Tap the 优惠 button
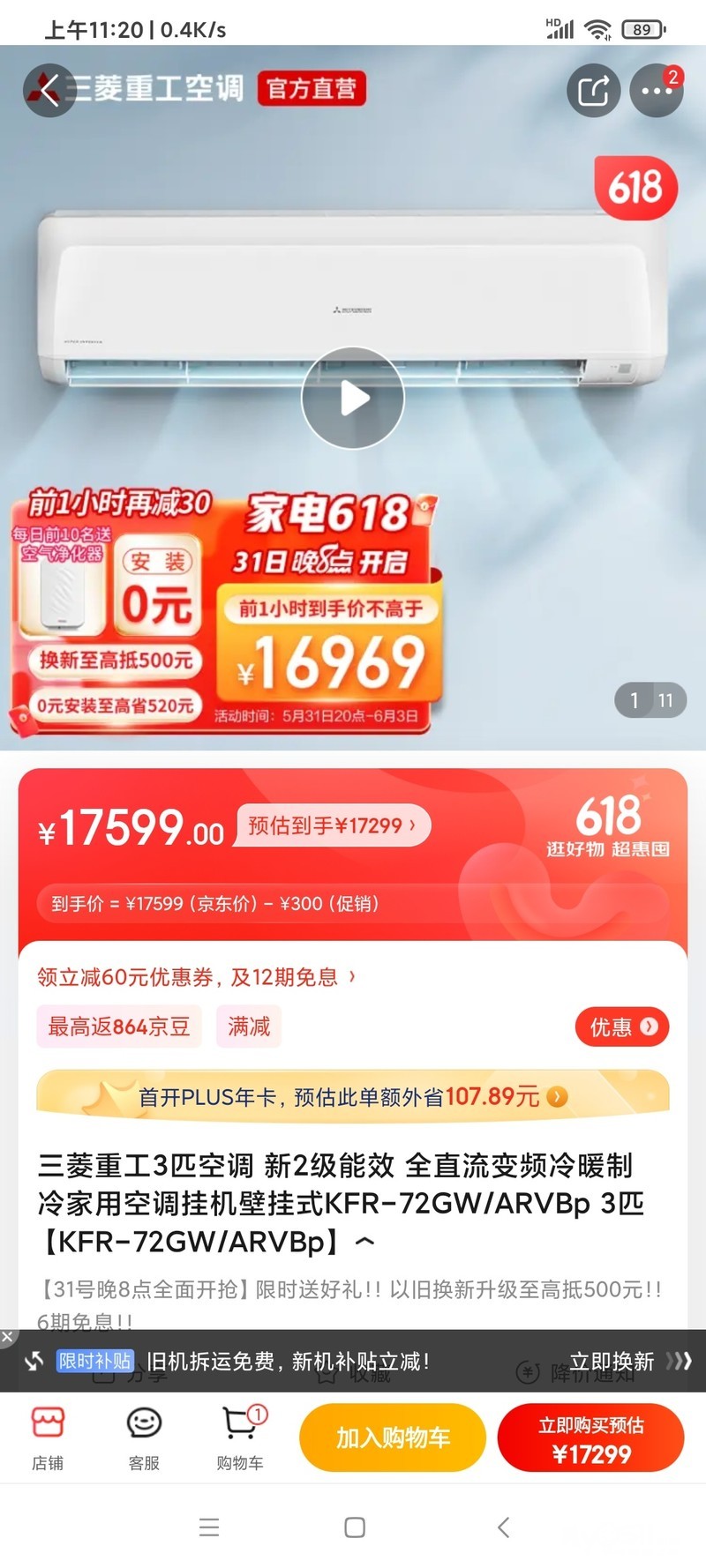This screenshot has height=1568, width=706. click(x=622, y=1027)
